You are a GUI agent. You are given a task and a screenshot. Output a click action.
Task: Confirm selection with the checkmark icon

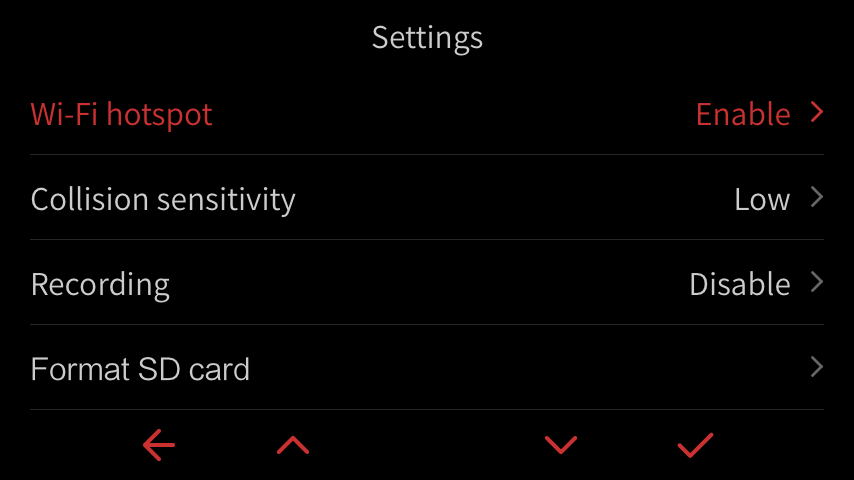coord(695,444)
